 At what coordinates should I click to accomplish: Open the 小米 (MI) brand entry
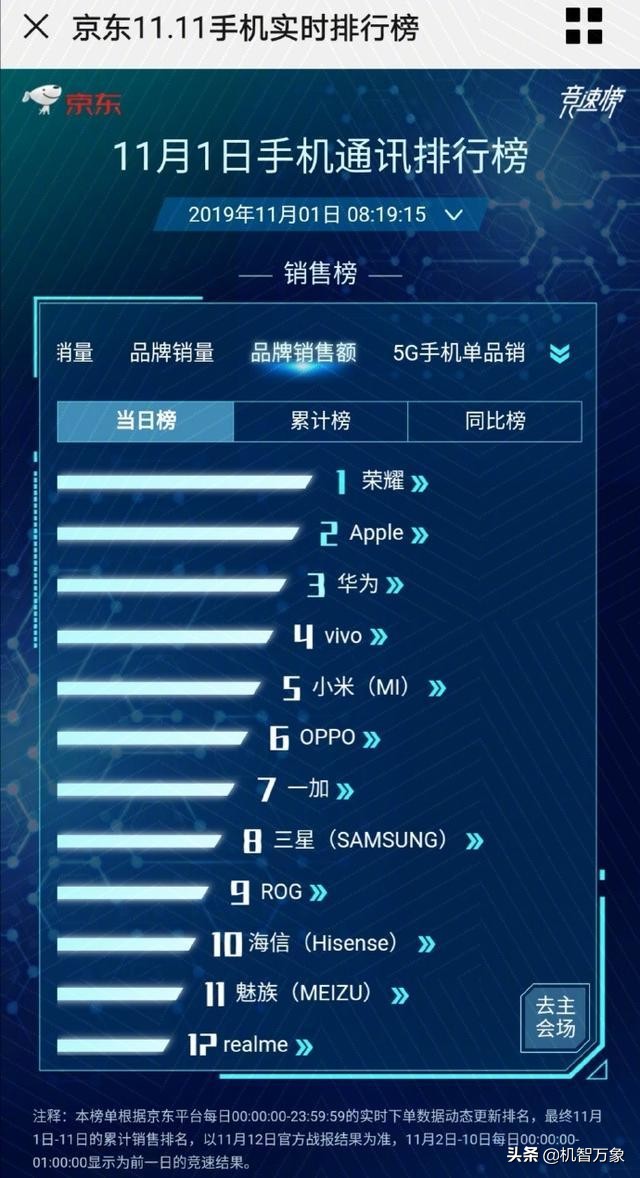tap(376, 688)
